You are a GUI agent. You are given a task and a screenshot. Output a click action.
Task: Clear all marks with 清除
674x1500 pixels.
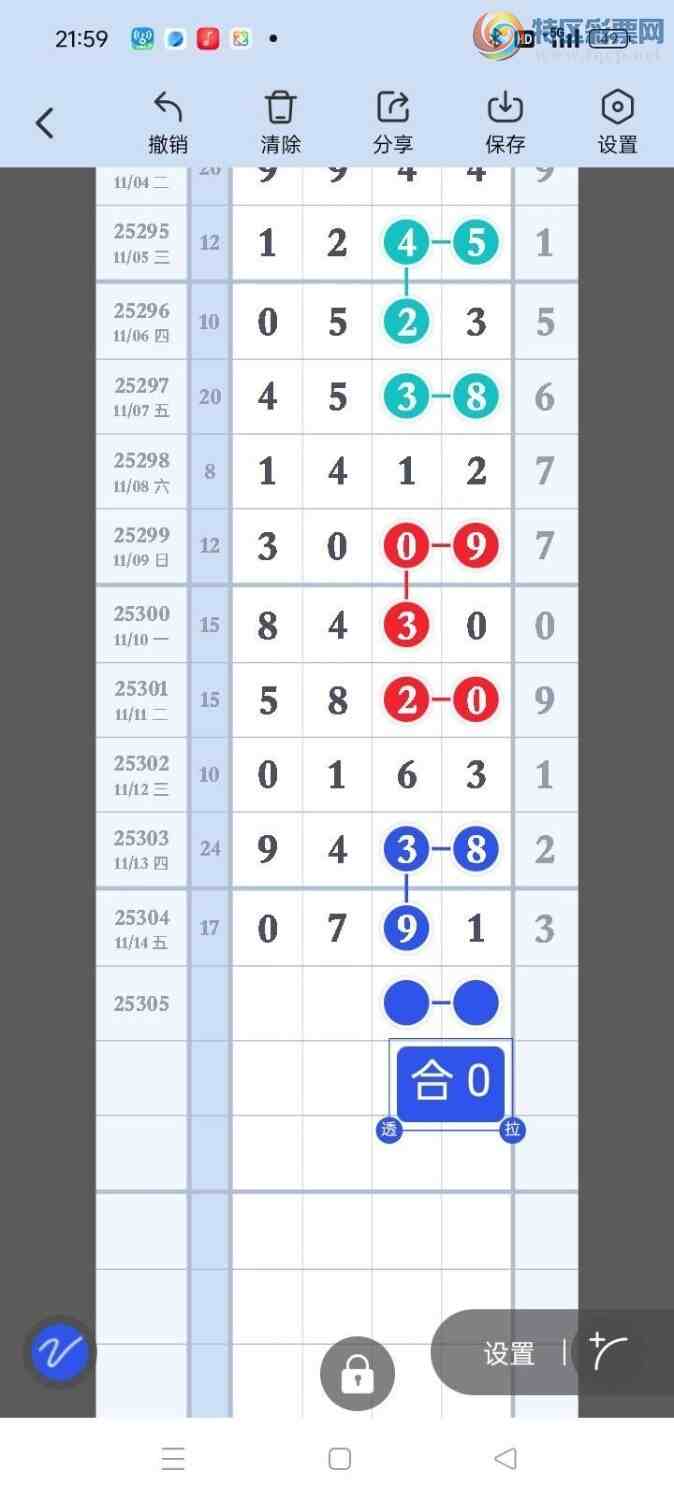coord(281,122)
